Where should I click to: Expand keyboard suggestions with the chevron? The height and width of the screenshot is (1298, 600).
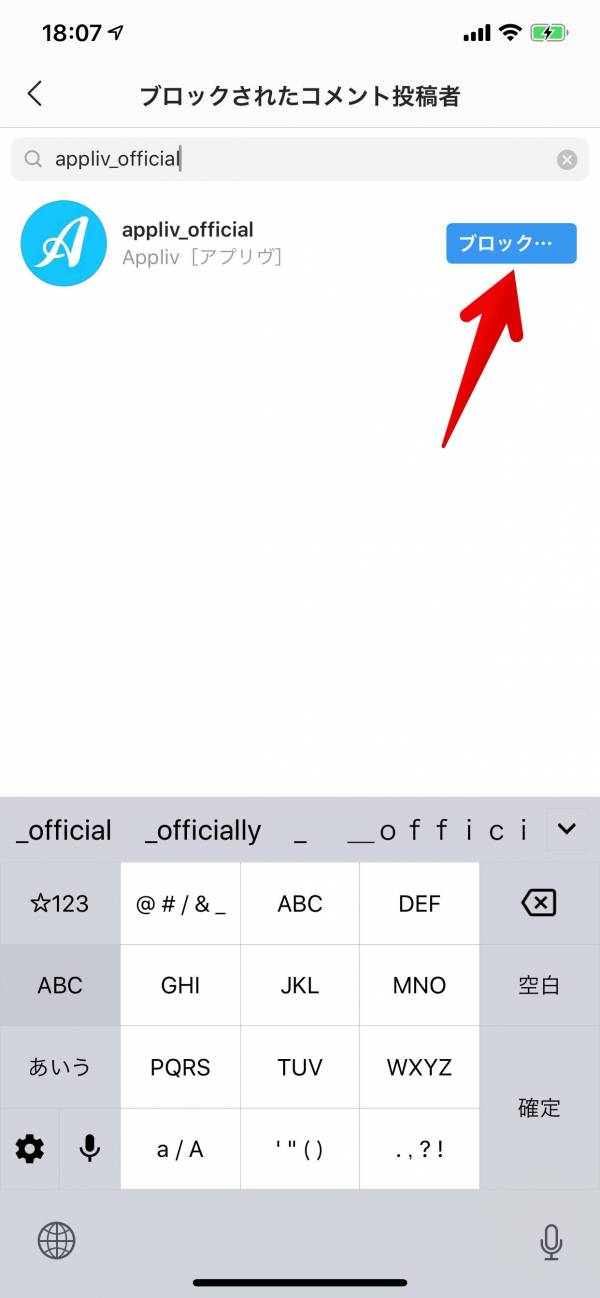pyautogui.click(x=567, y=829)
